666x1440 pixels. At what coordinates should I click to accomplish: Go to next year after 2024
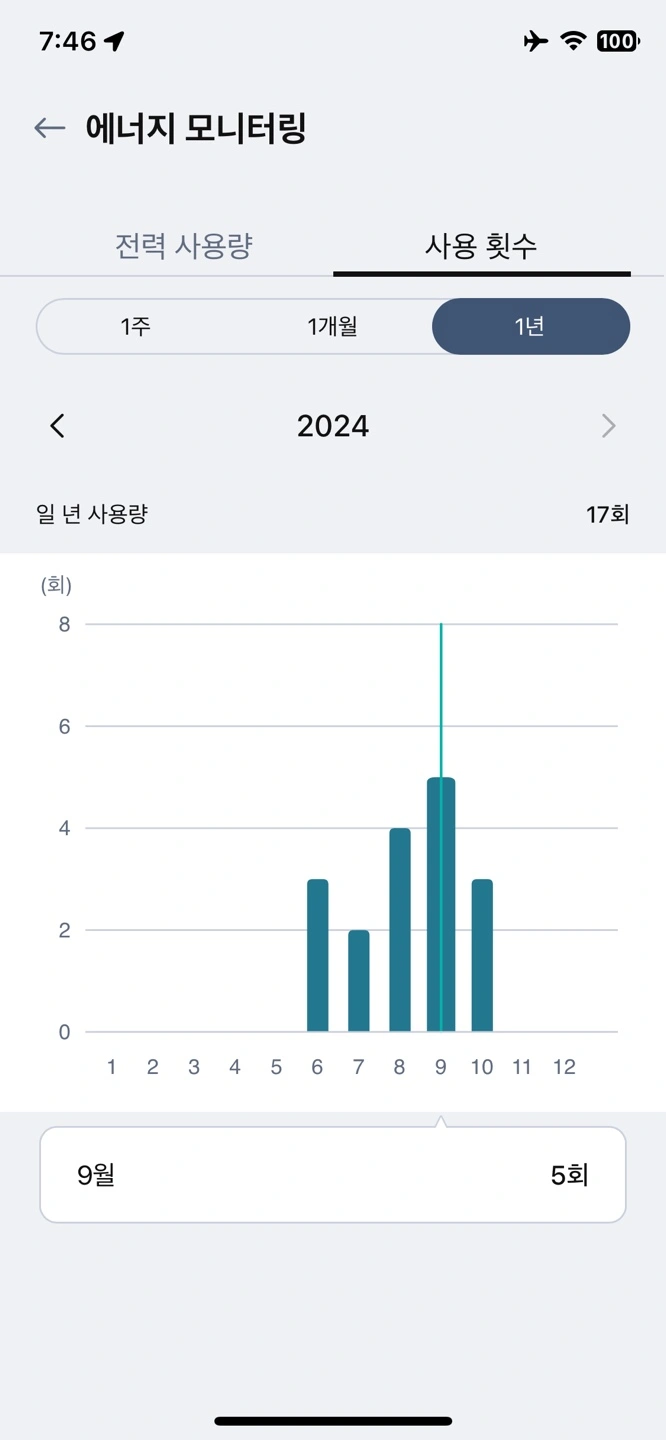(x=608, y=426)
